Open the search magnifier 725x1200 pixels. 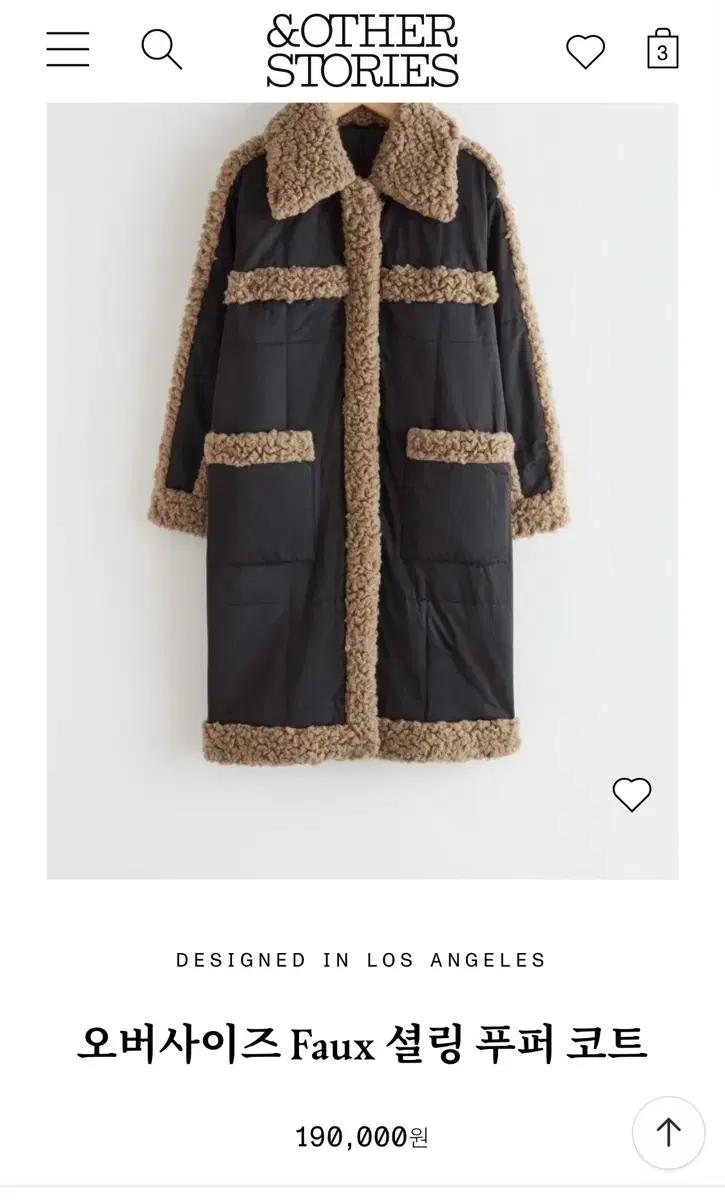point(161,49)
